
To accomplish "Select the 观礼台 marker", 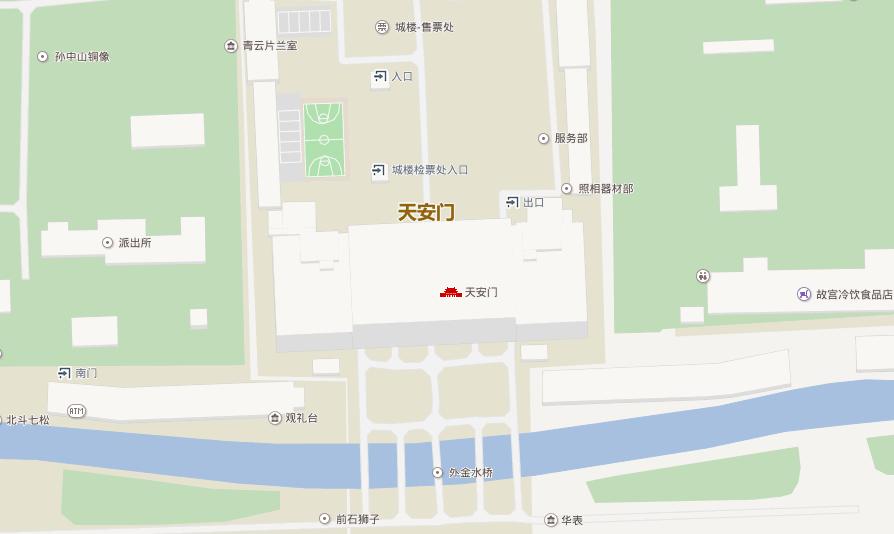I will click(275, 418).
